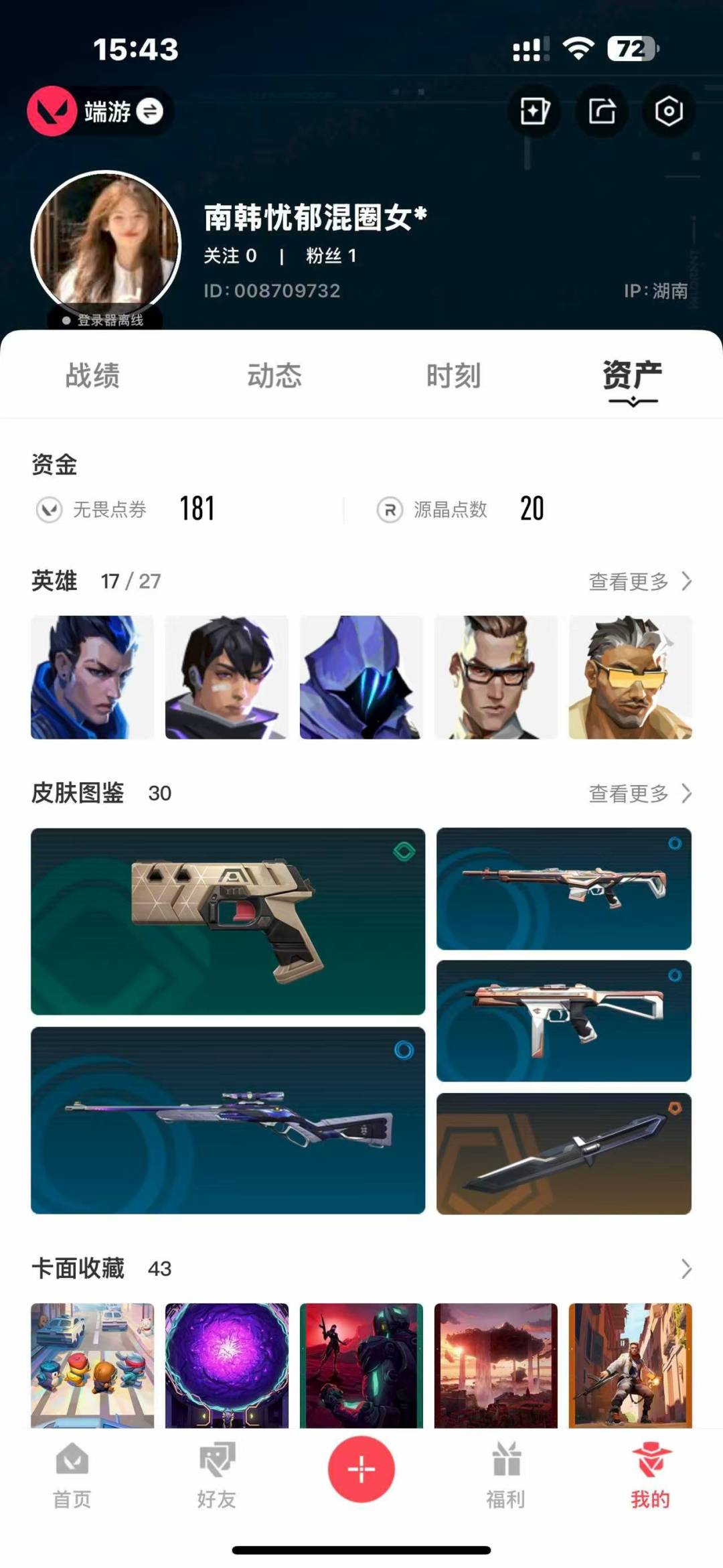Switch to the 动态 tab
723x1568 pixels.
[x=274, y=376]
